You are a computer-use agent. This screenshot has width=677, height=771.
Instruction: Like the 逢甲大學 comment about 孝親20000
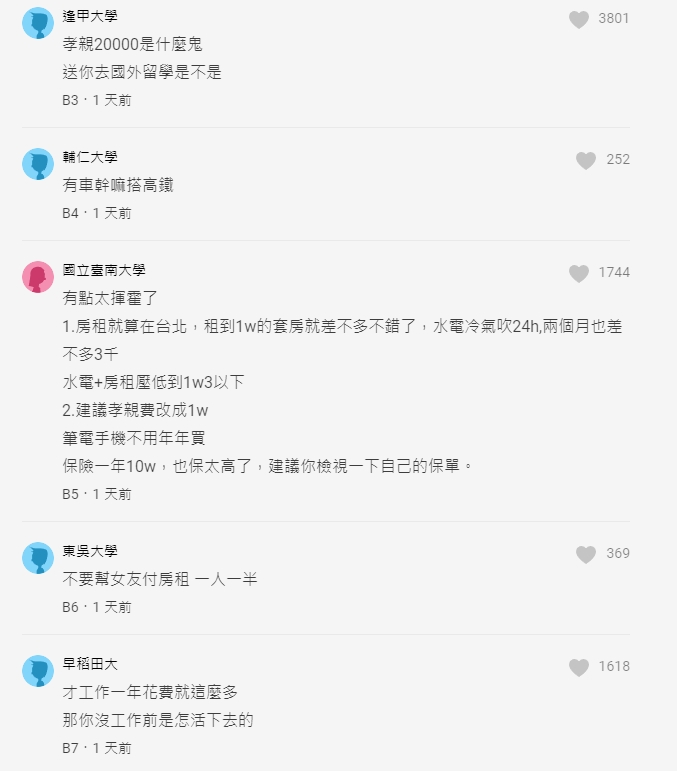pos(579,19)
